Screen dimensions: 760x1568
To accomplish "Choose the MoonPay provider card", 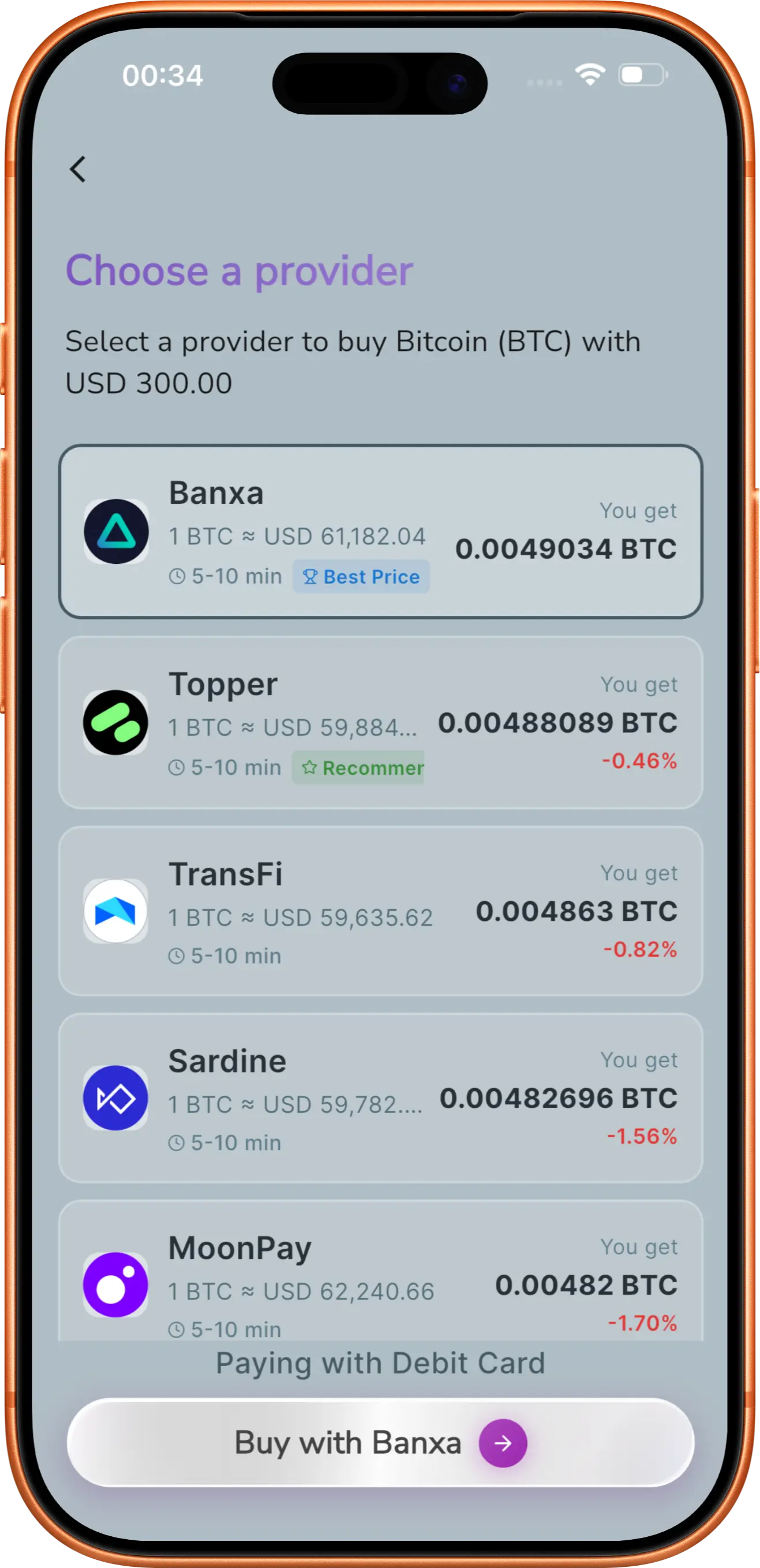I will click(380, 1271).
